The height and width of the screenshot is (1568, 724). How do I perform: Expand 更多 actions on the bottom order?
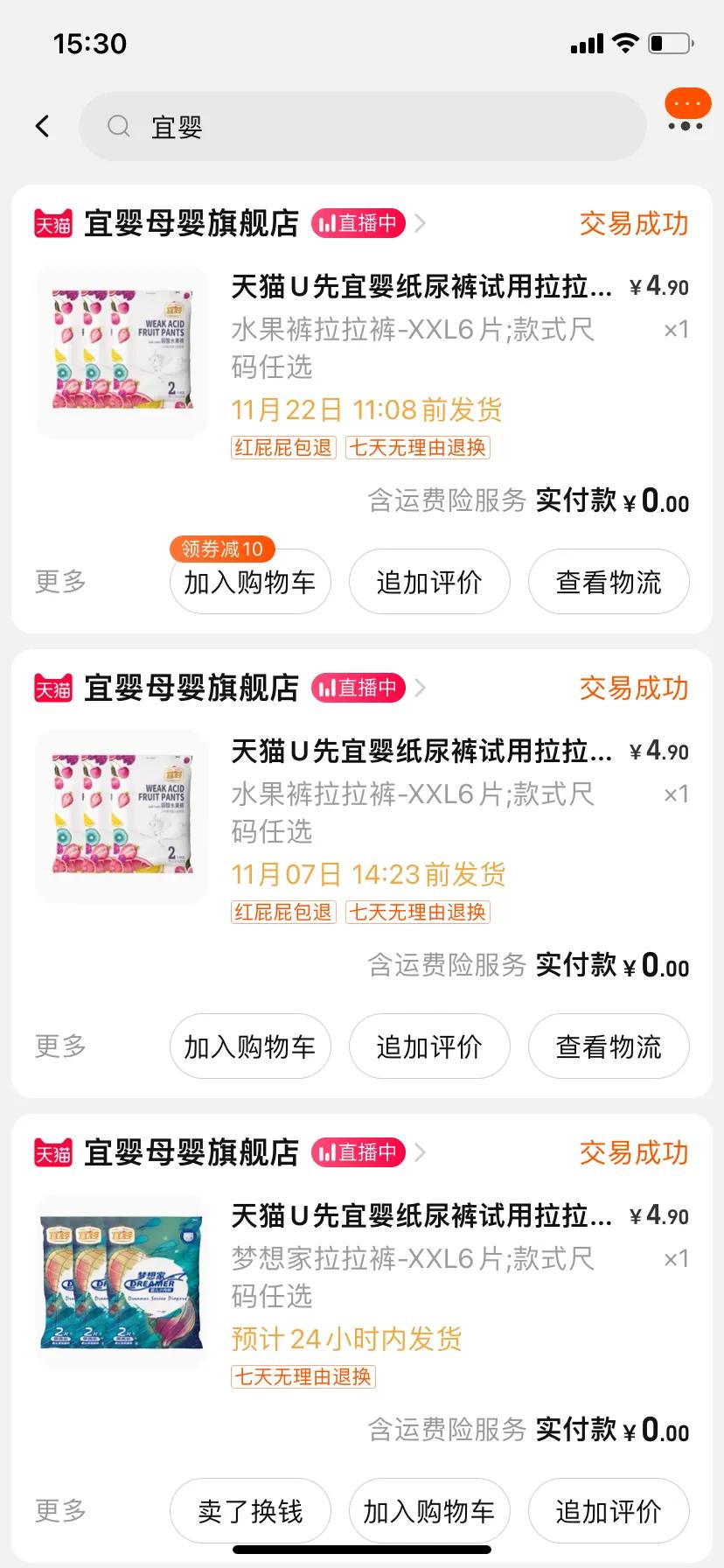tap(58, 1511)
